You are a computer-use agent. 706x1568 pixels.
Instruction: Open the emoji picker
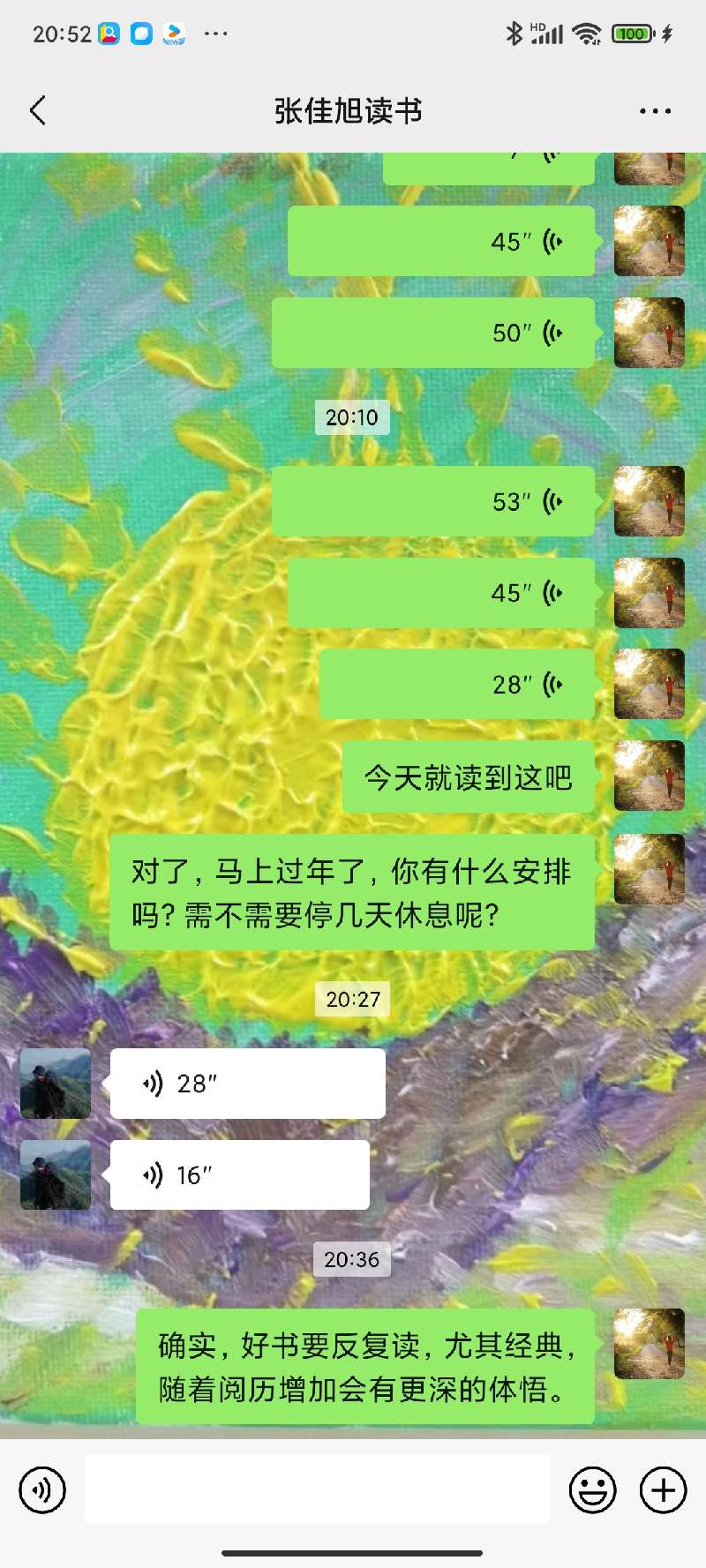tap(592, 1490)
